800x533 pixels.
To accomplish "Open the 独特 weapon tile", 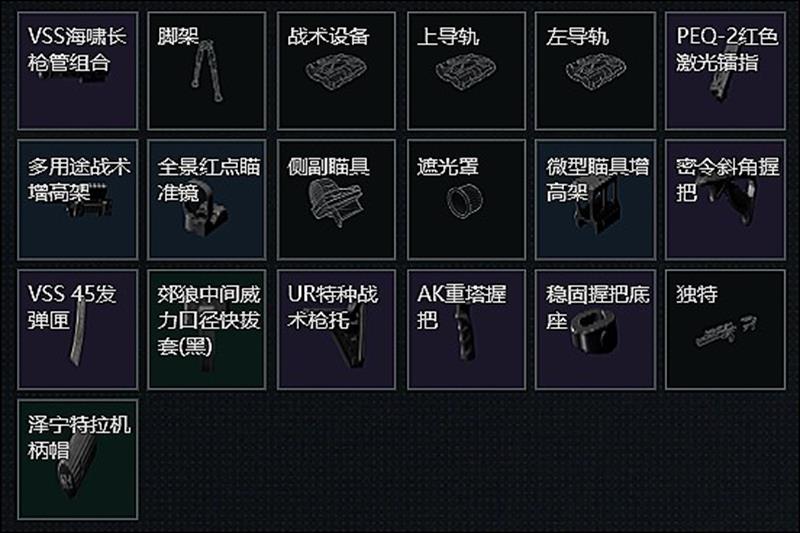I will click(x=724, y=328).
